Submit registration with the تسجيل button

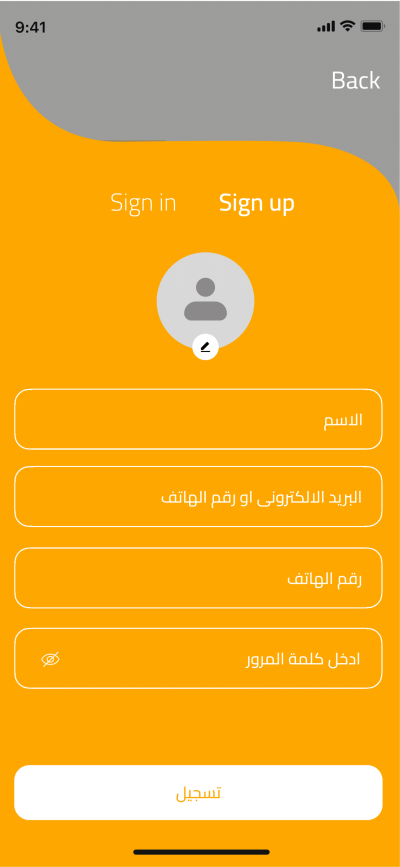198,793
